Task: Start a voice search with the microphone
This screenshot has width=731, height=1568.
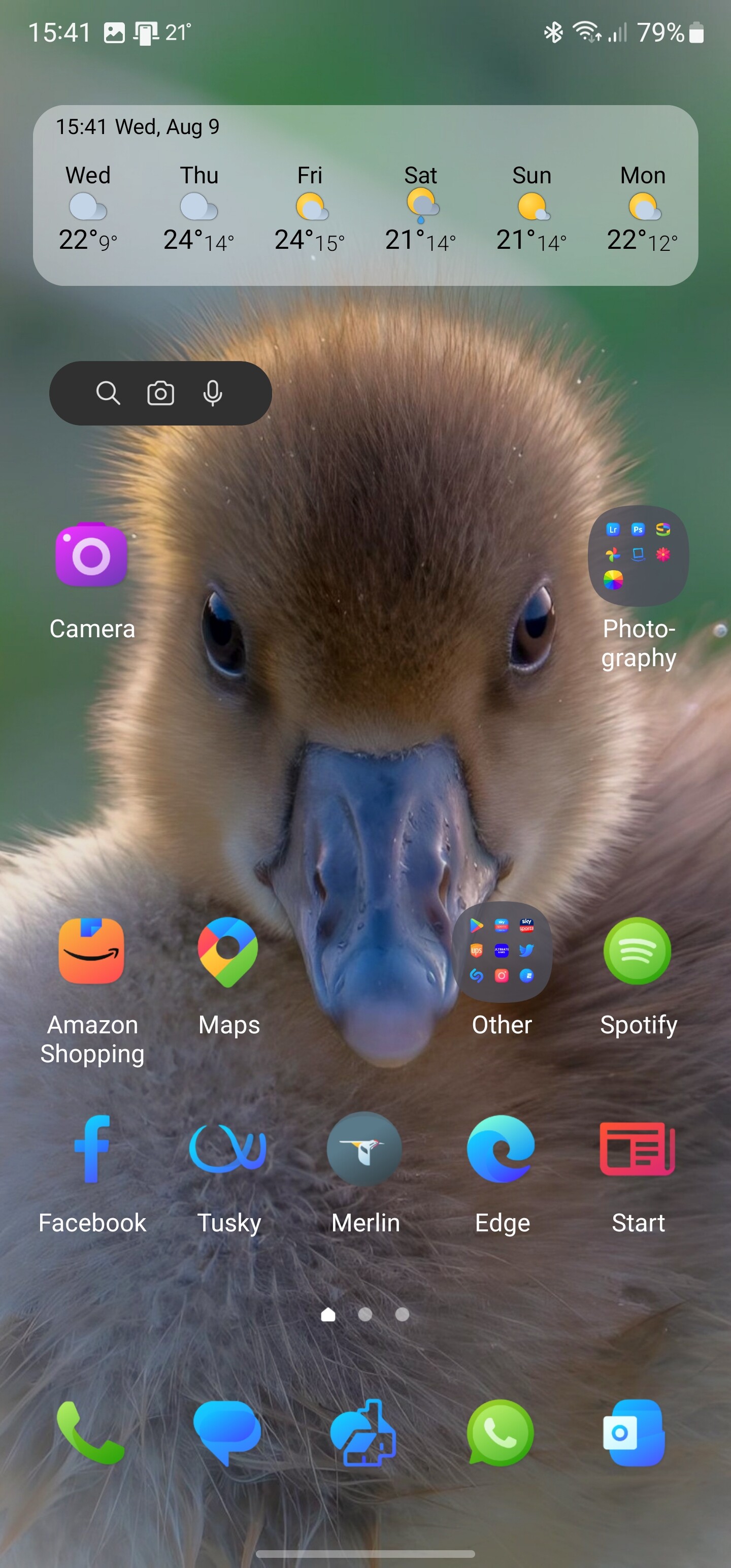Action: 212,393
